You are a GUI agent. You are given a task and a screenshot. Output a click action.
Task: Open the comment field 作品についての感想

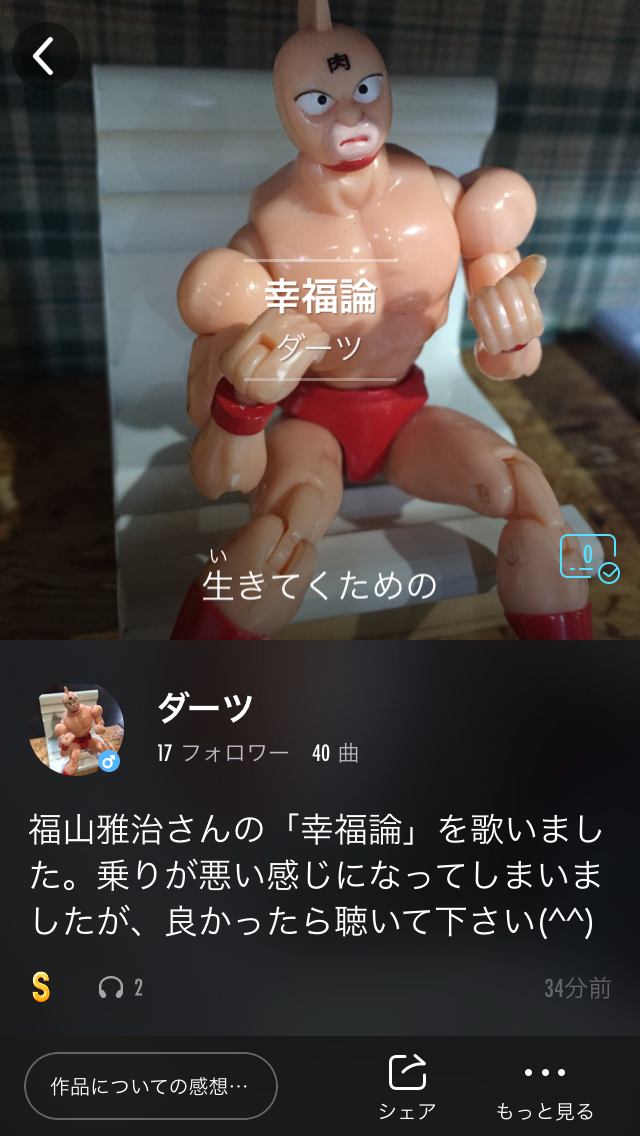click(x=151, y=1086)
